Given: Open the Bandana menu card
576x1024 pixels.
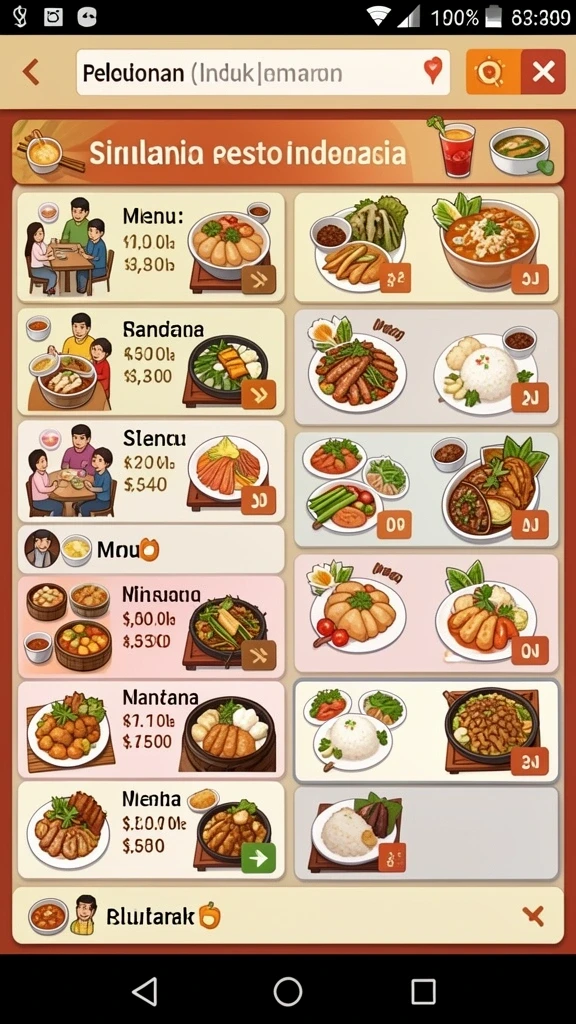Looking at the screenshot, I should coord(151,362).
